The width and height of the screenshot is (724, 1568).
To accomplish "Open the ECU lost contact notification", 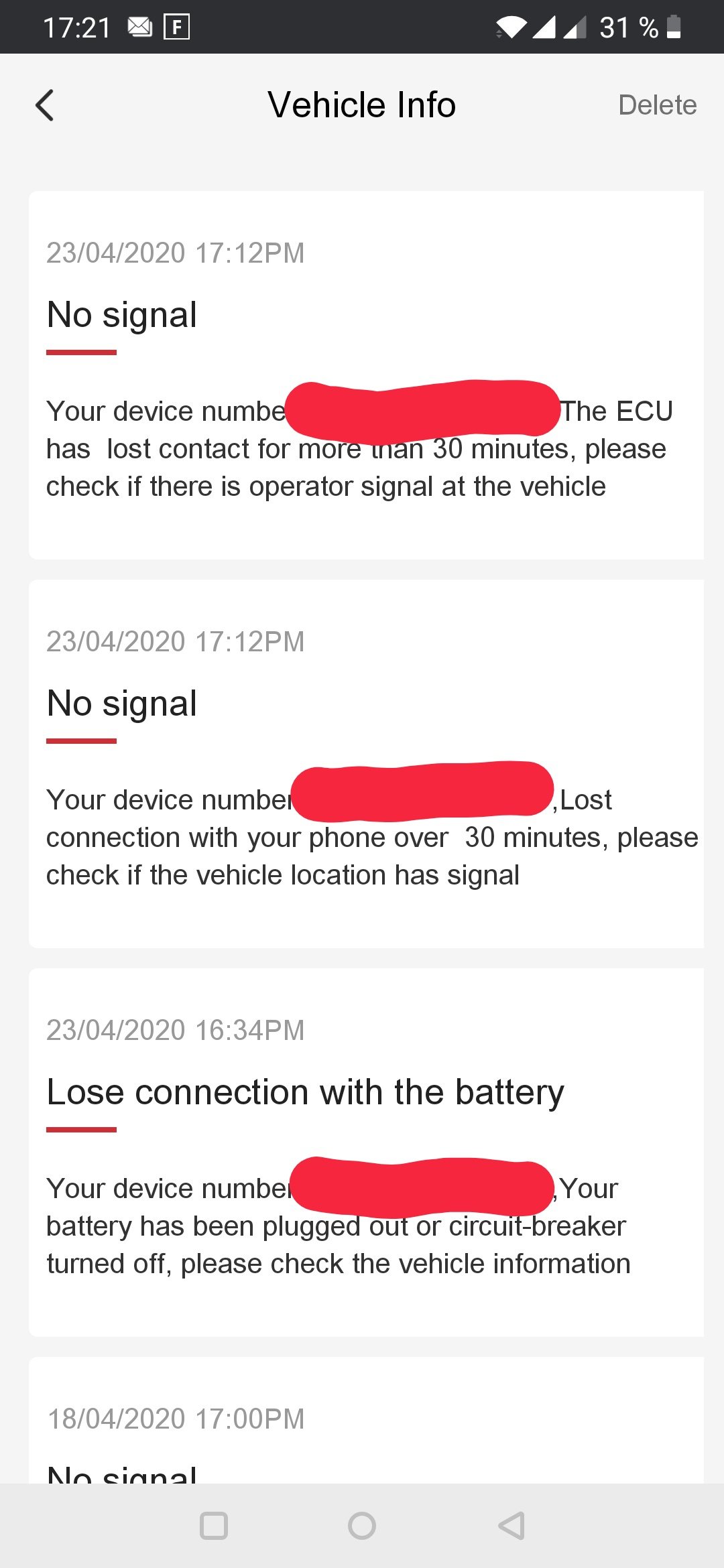I will 366,375.
